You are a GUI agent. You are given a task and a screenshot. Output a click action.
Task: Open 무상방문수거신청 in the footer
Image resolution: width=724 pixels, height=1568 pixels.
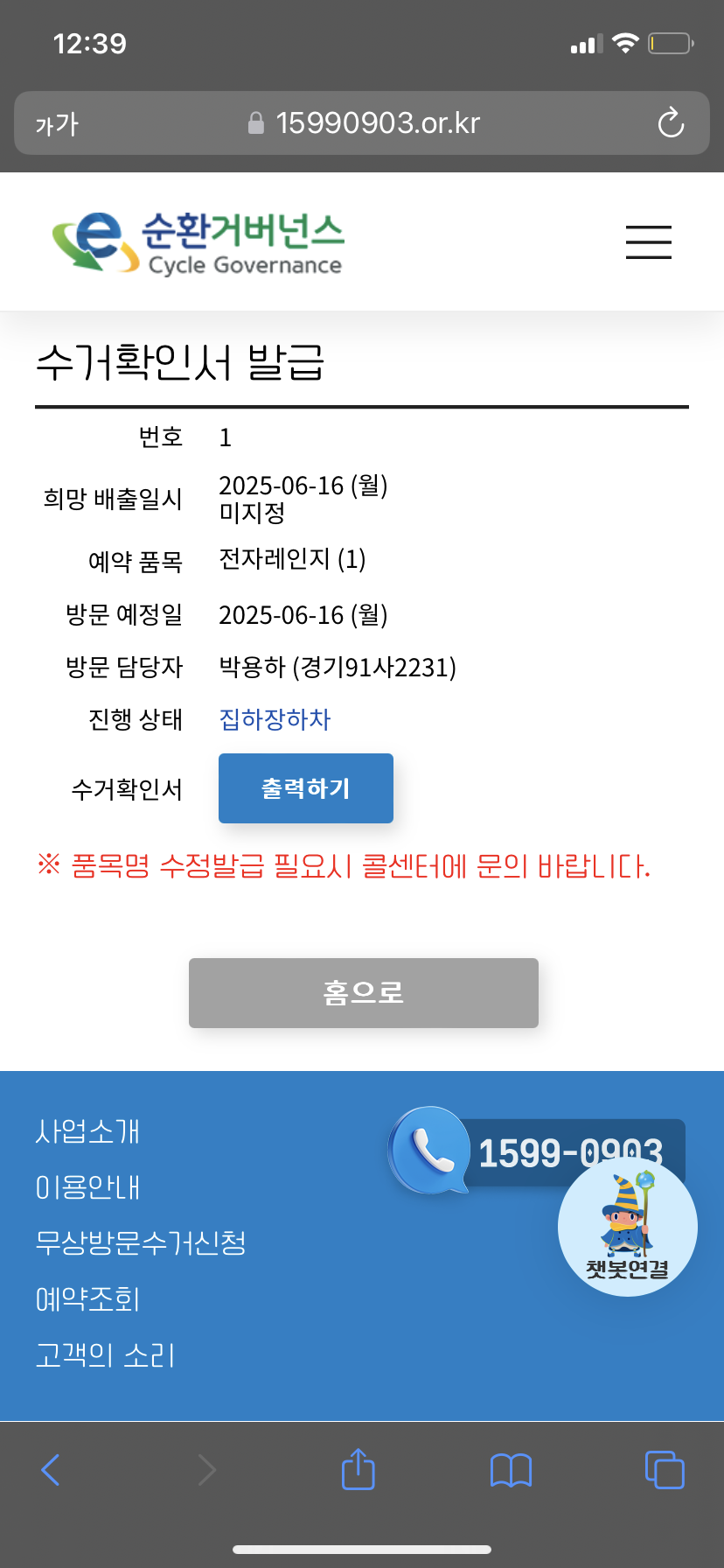click(141, 1242)
